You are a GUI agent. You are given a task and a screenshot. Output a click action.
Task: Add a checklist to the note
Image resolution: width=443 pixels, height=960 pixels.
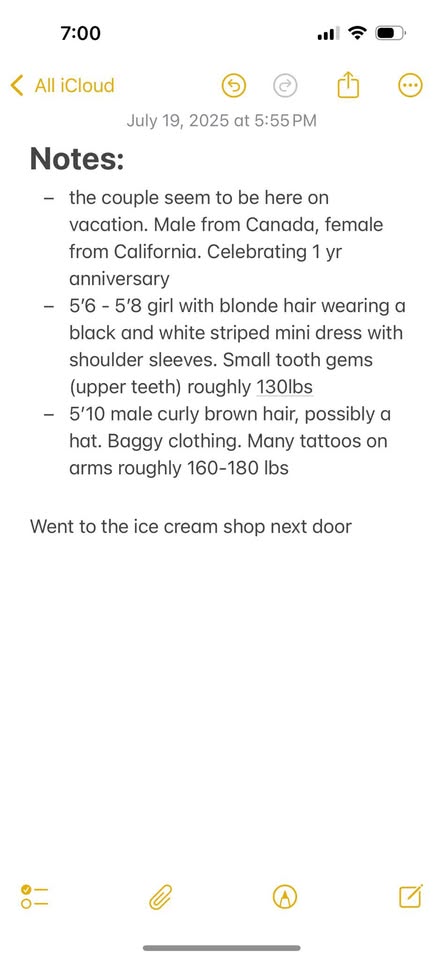(x=34, y=896)
